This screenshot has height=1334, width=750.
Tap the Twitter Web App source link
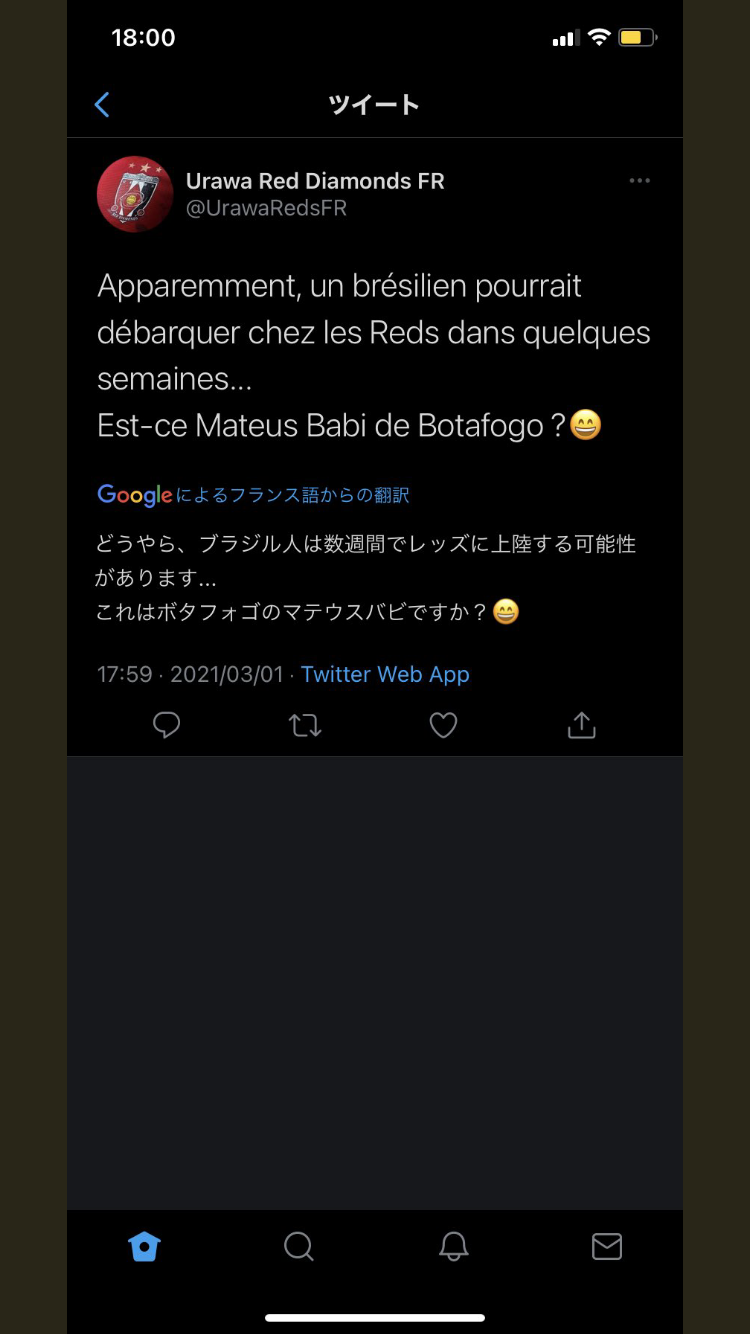[385, 674]
